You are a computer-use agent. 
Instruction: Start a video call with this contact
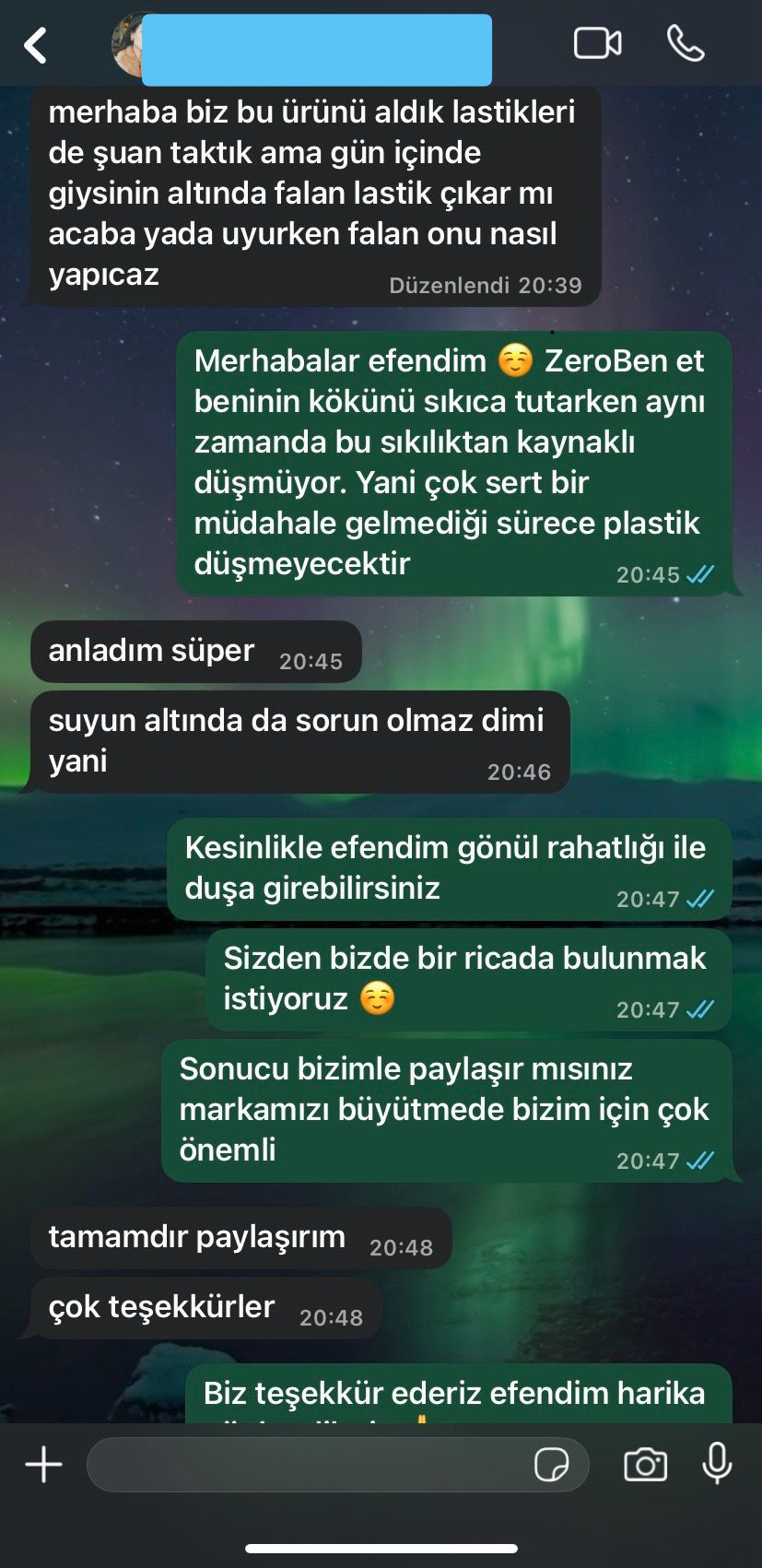click(597, 43)
